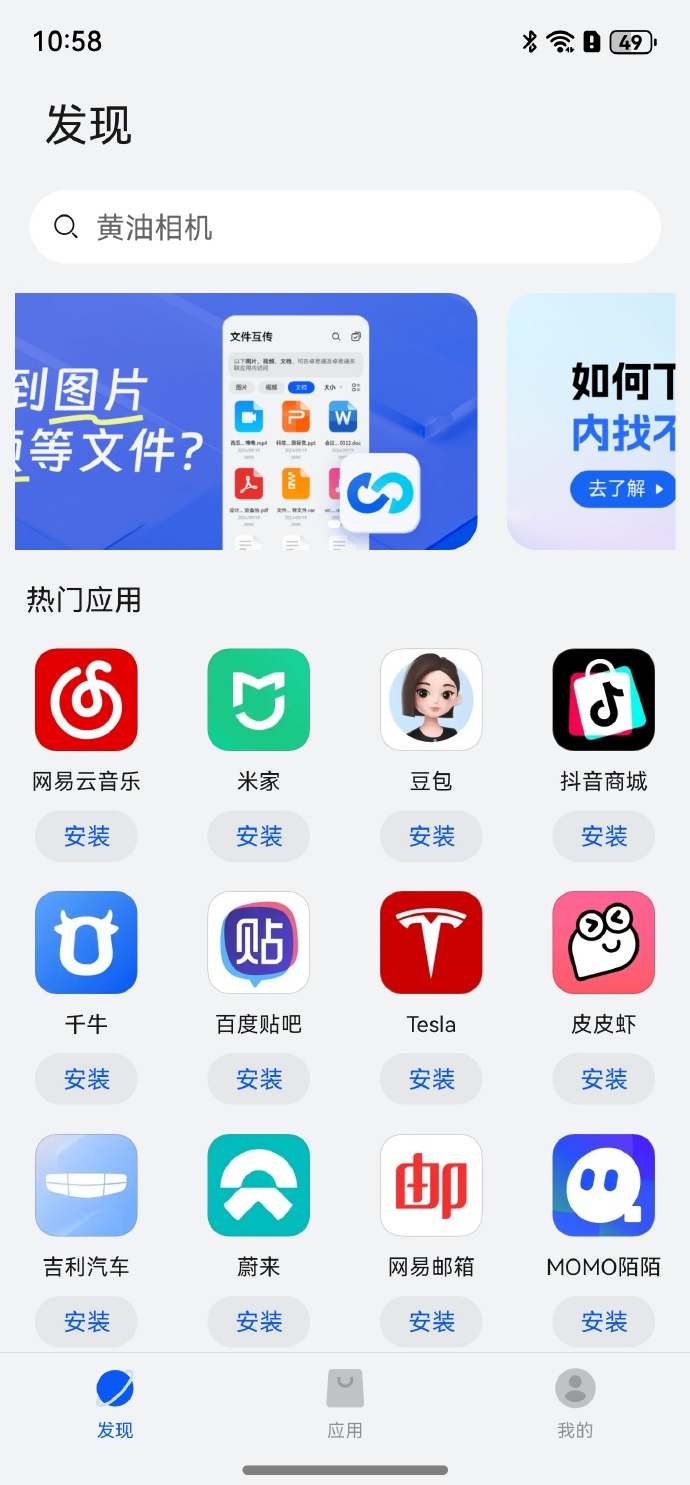Install the 米家 app
Screen dimensions: 690x1485
pyautogui.click(x=259, y=836)
